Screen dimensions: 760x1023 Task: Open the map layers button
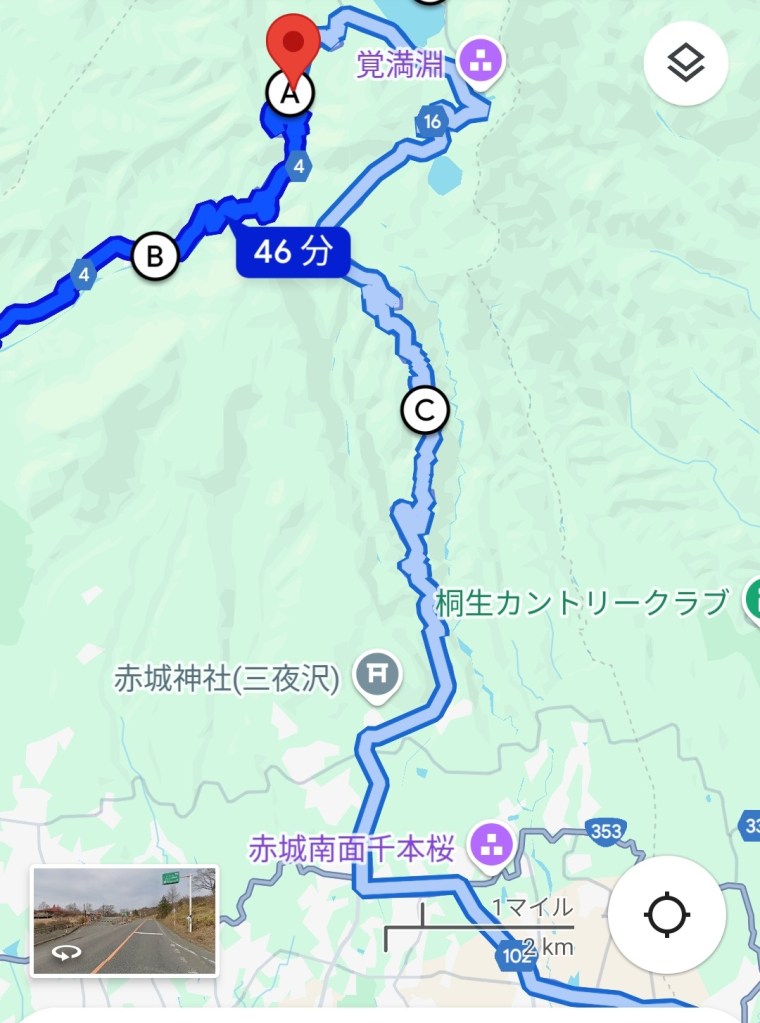[685, 63]
